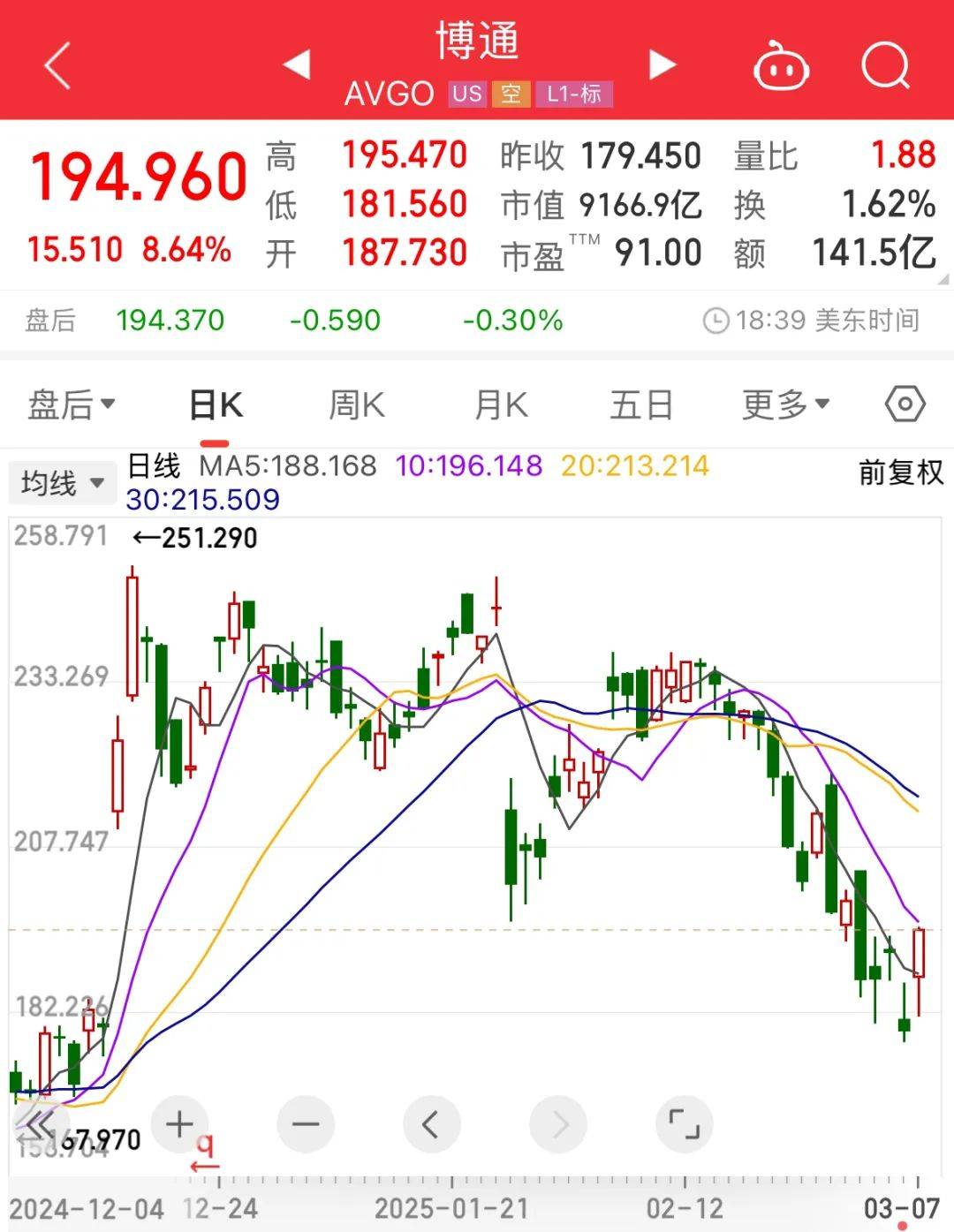The width and height of the screenshot is (954, 1232).
Task: Open chart settings hexagon icon
Action: (x=905, y=405)
